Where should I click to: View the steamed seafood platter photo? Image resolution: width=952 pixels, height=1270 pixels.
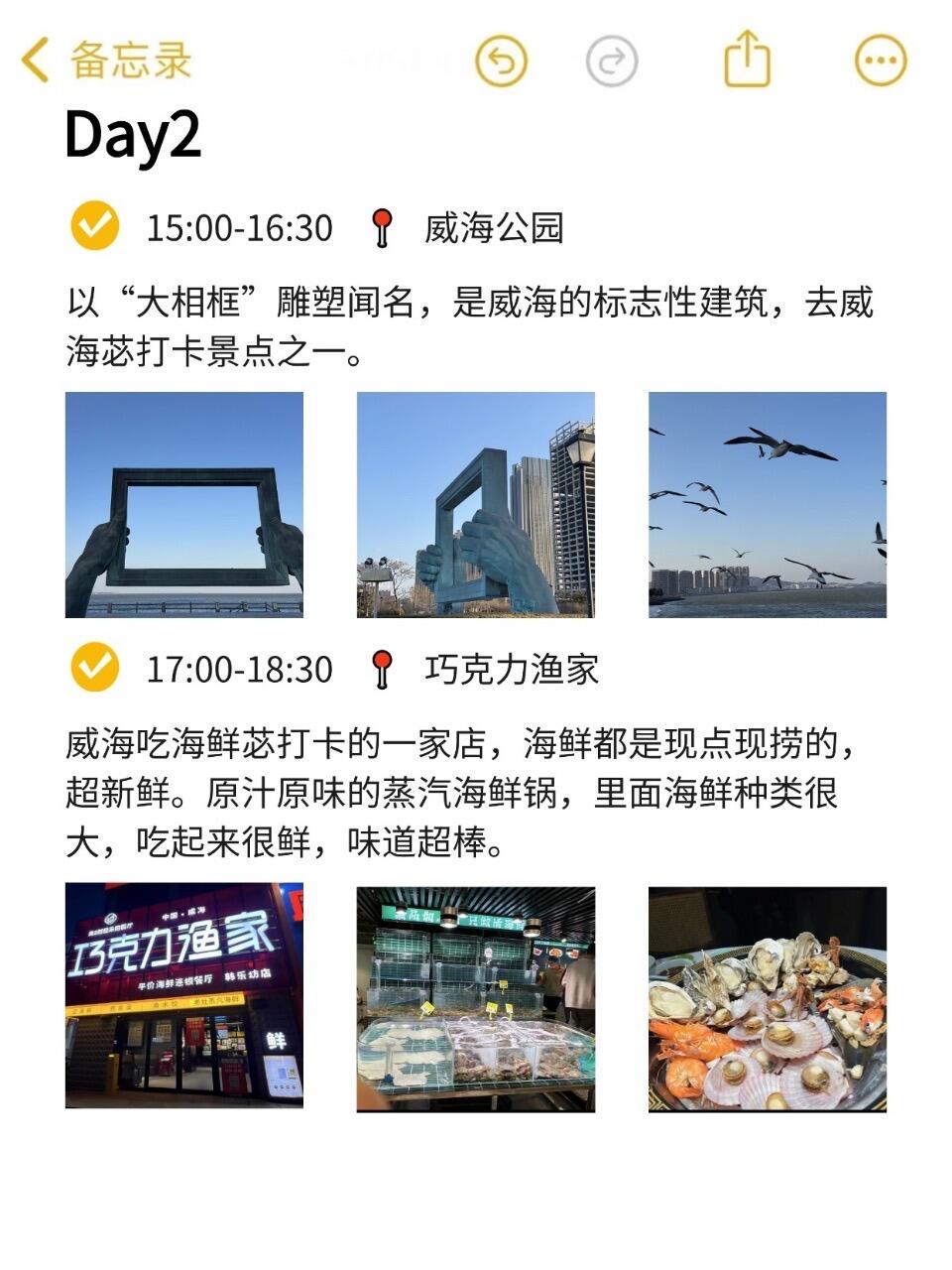[768, 998]
